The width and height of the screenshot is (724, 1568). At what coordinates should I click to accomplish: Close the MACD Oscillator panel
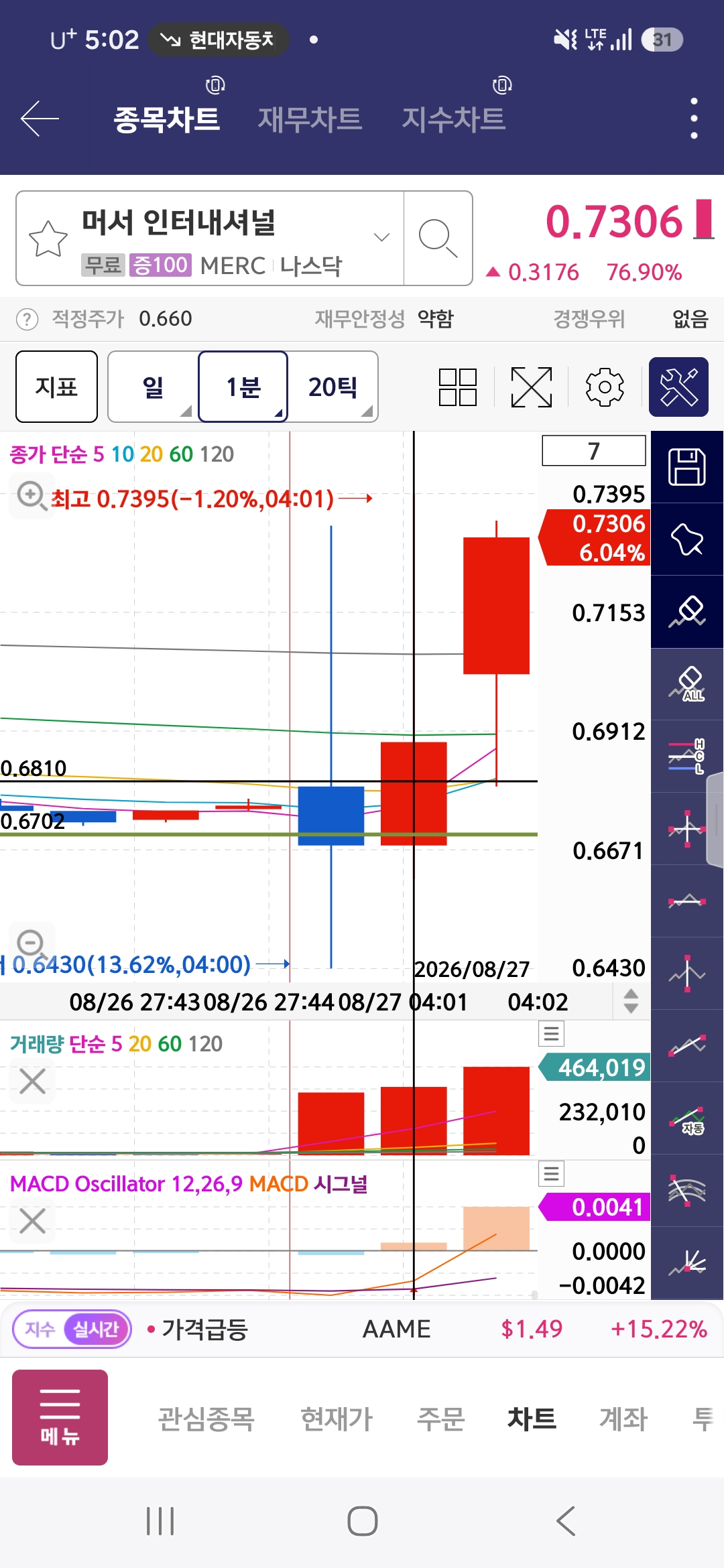click(32, 1221)
